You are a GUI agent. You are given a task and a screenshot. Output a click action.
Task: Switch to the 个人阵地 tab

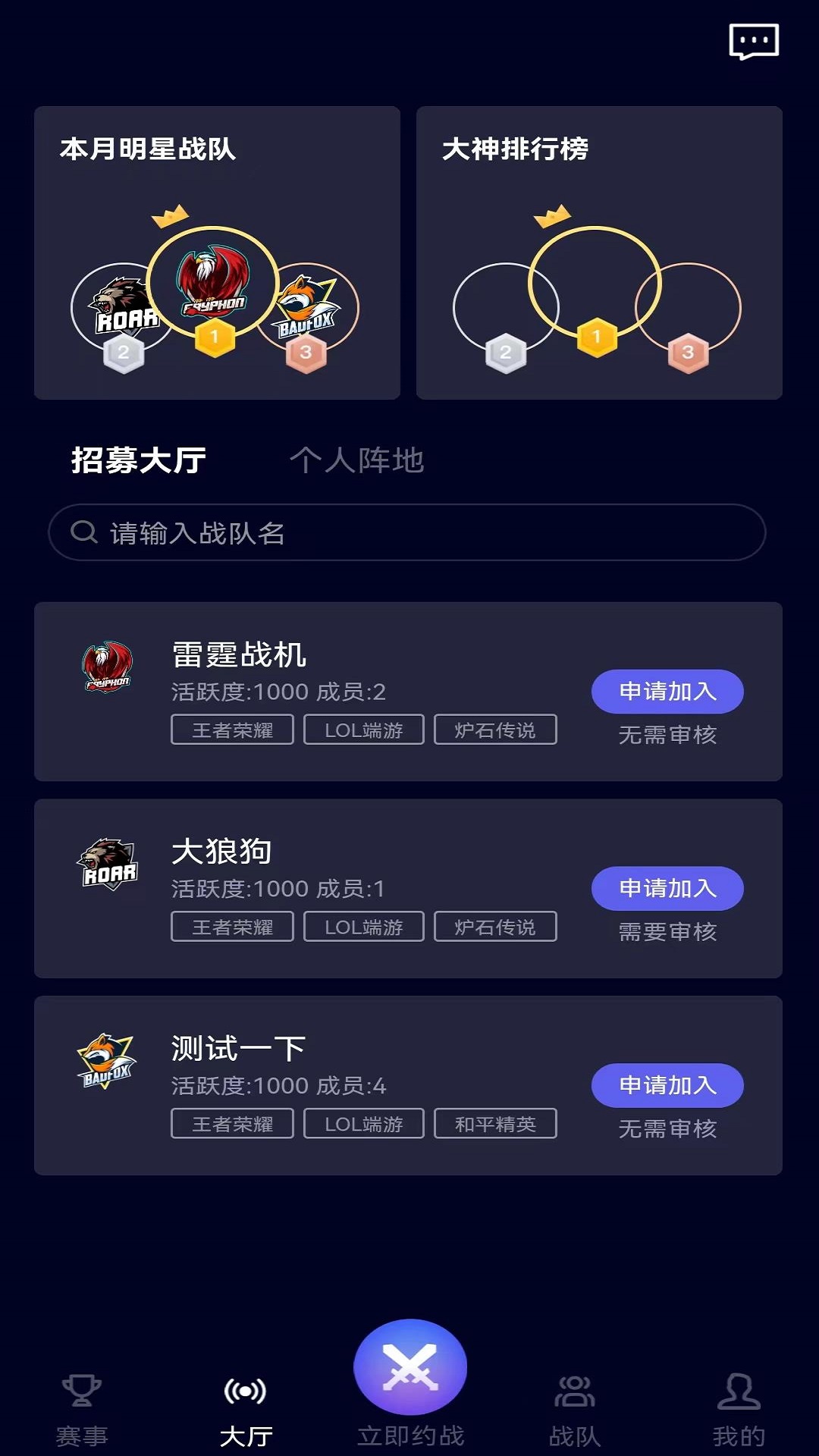click(x=356, y=460)
